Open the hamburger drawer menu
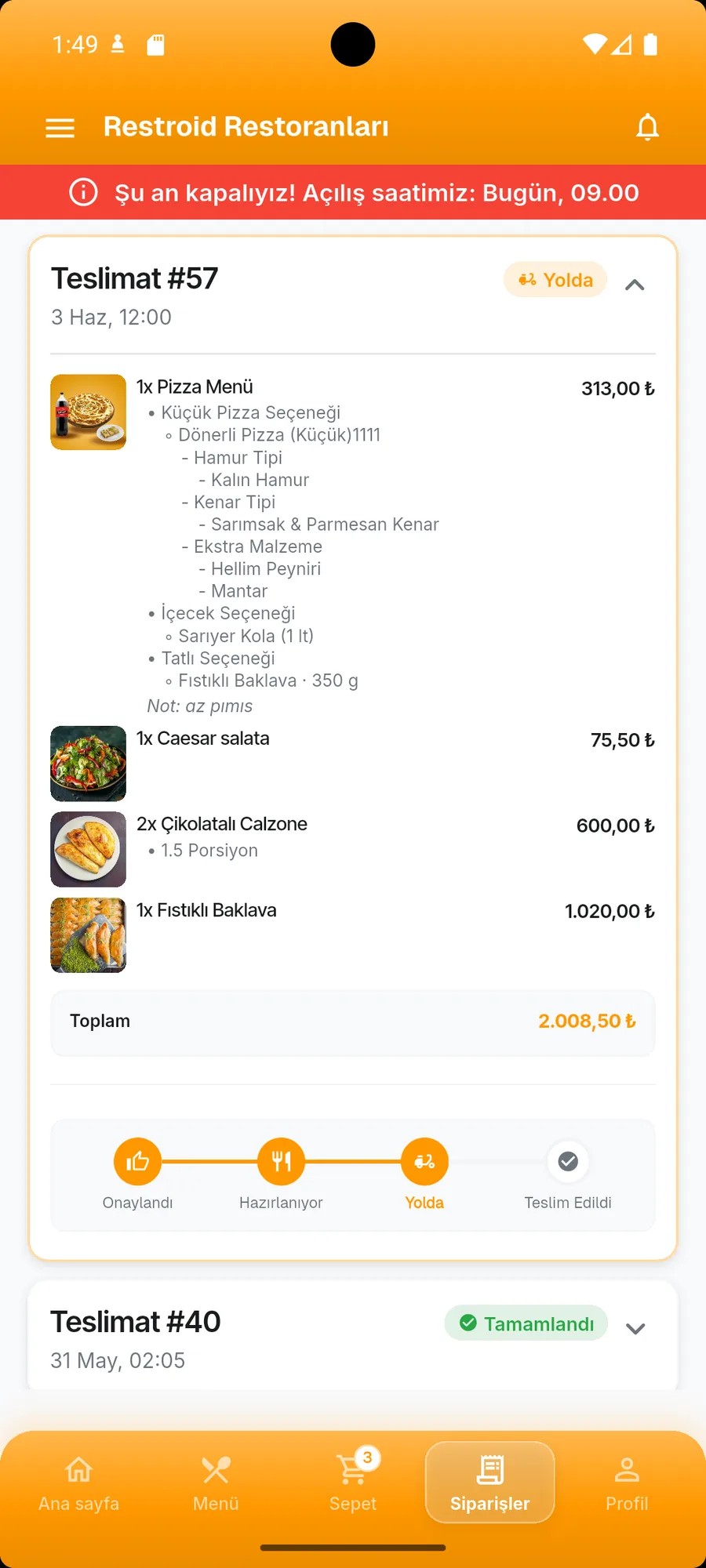The height and width of the screenshot is (1568, 706). 60,127
